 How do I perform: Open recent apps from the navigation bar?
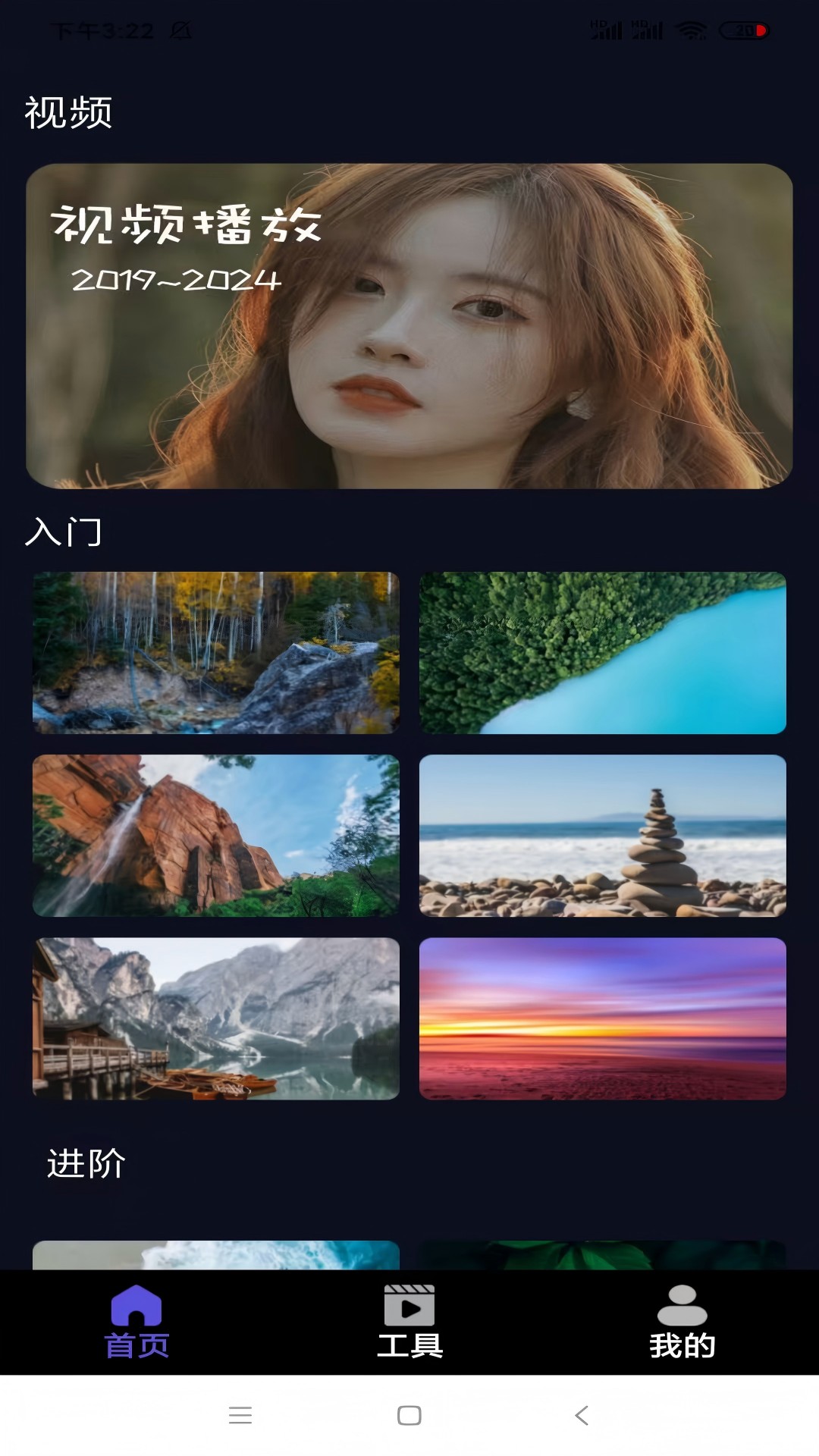(240, 1415)
